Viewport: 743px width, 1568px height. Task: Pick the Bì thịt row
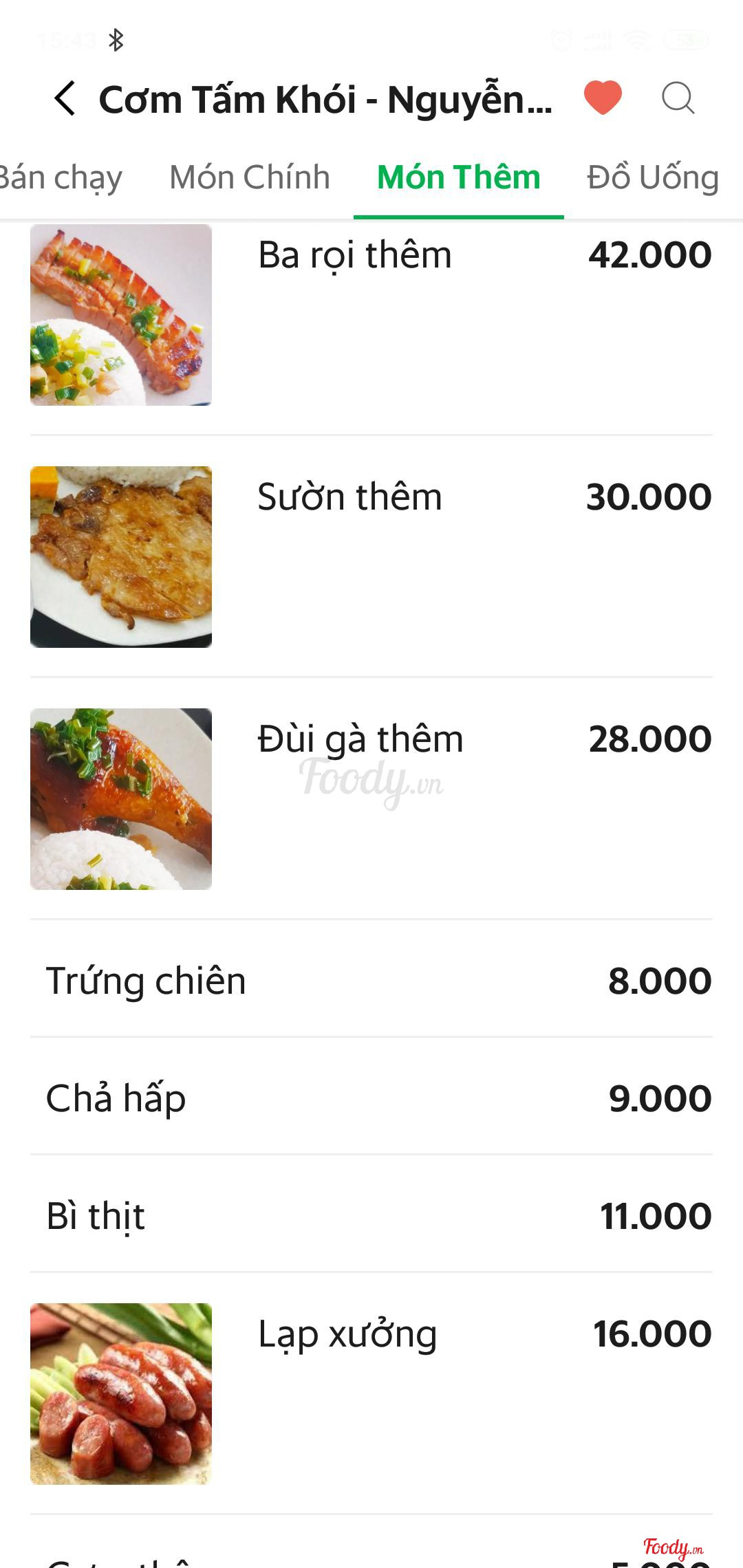click(x=371, y=1215)
